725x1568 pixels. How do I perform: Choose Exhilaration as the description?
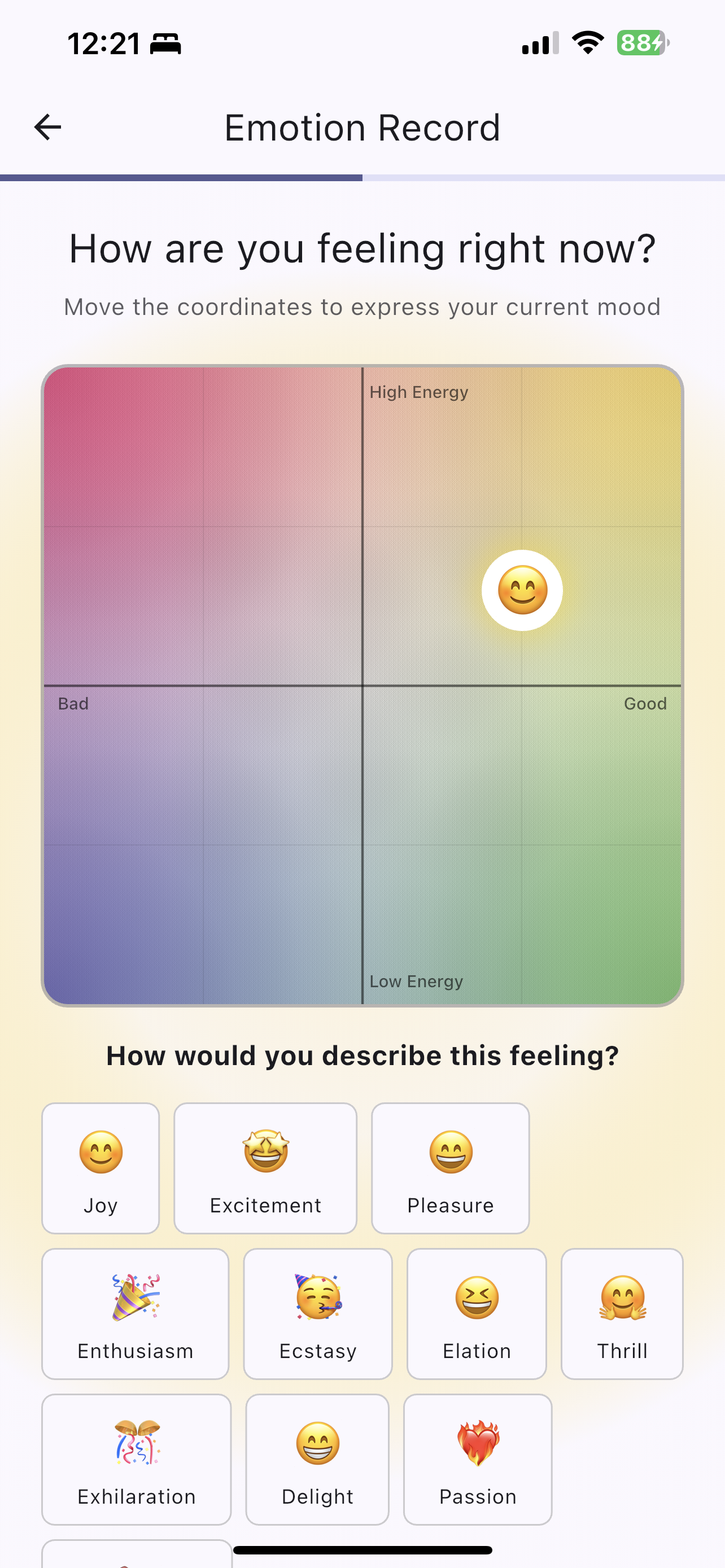coord(136,1458)
